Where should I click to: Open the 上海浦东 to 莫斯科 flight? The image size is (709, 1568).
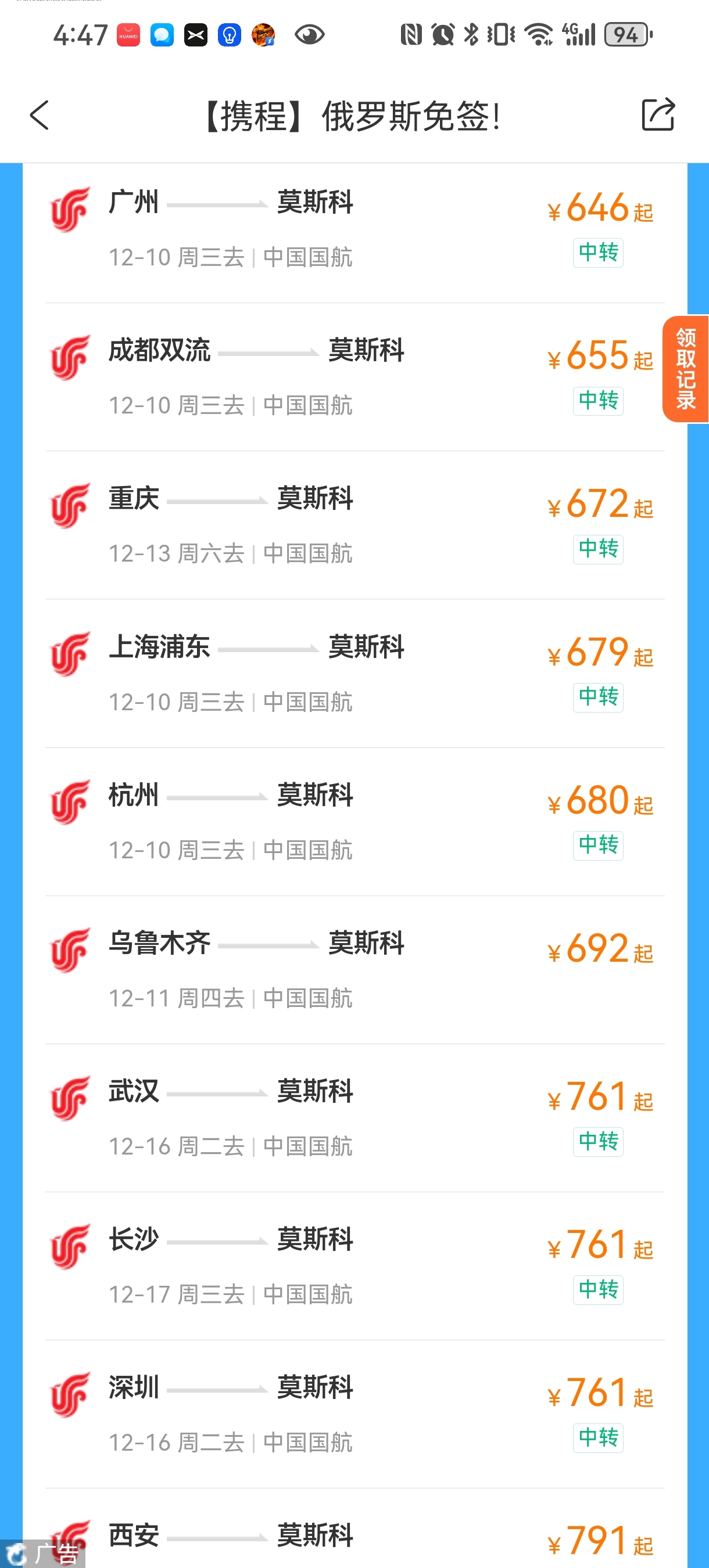pos(353,674)
